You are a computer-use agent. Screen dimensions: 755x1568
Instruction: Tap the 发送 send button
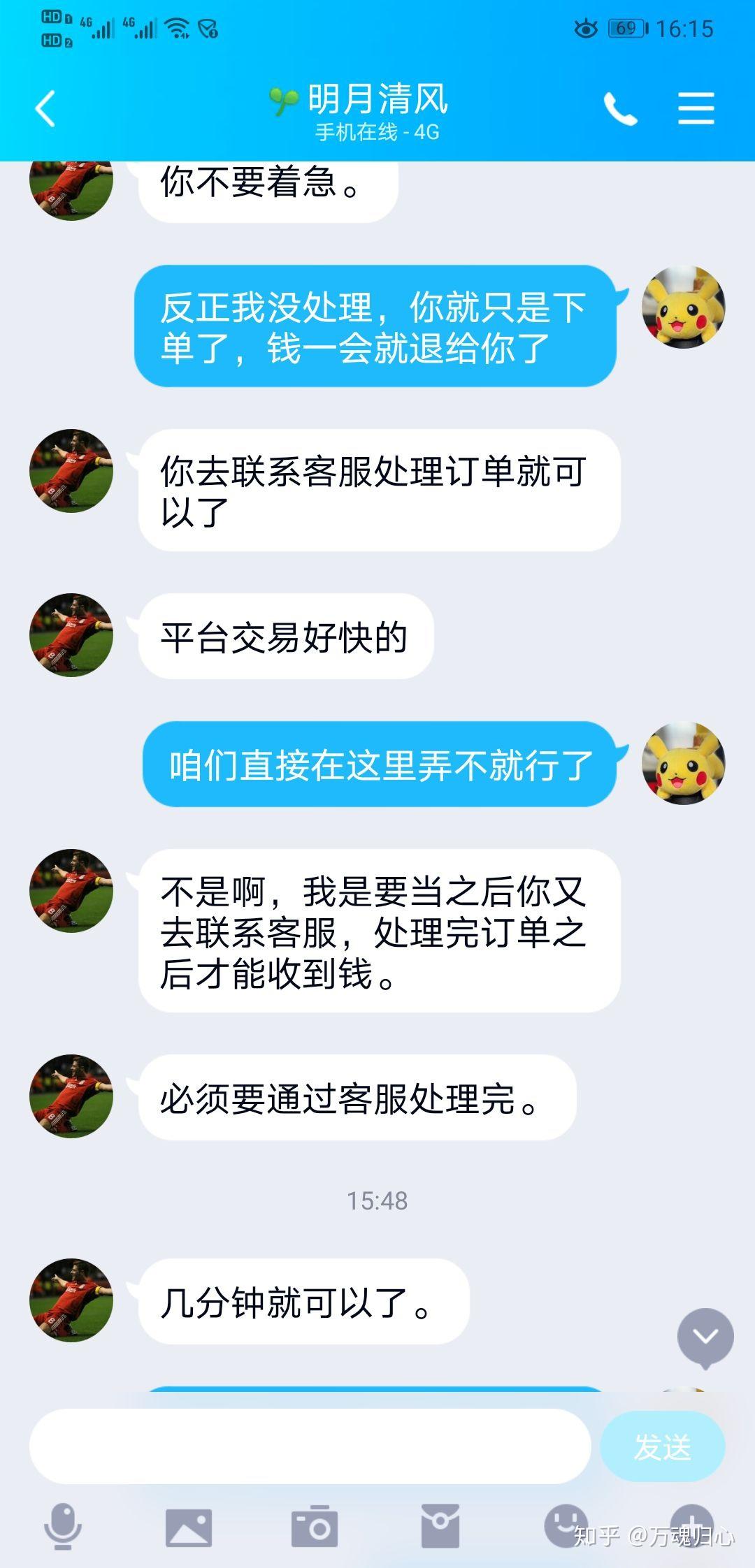click(x=662, y=1446)
